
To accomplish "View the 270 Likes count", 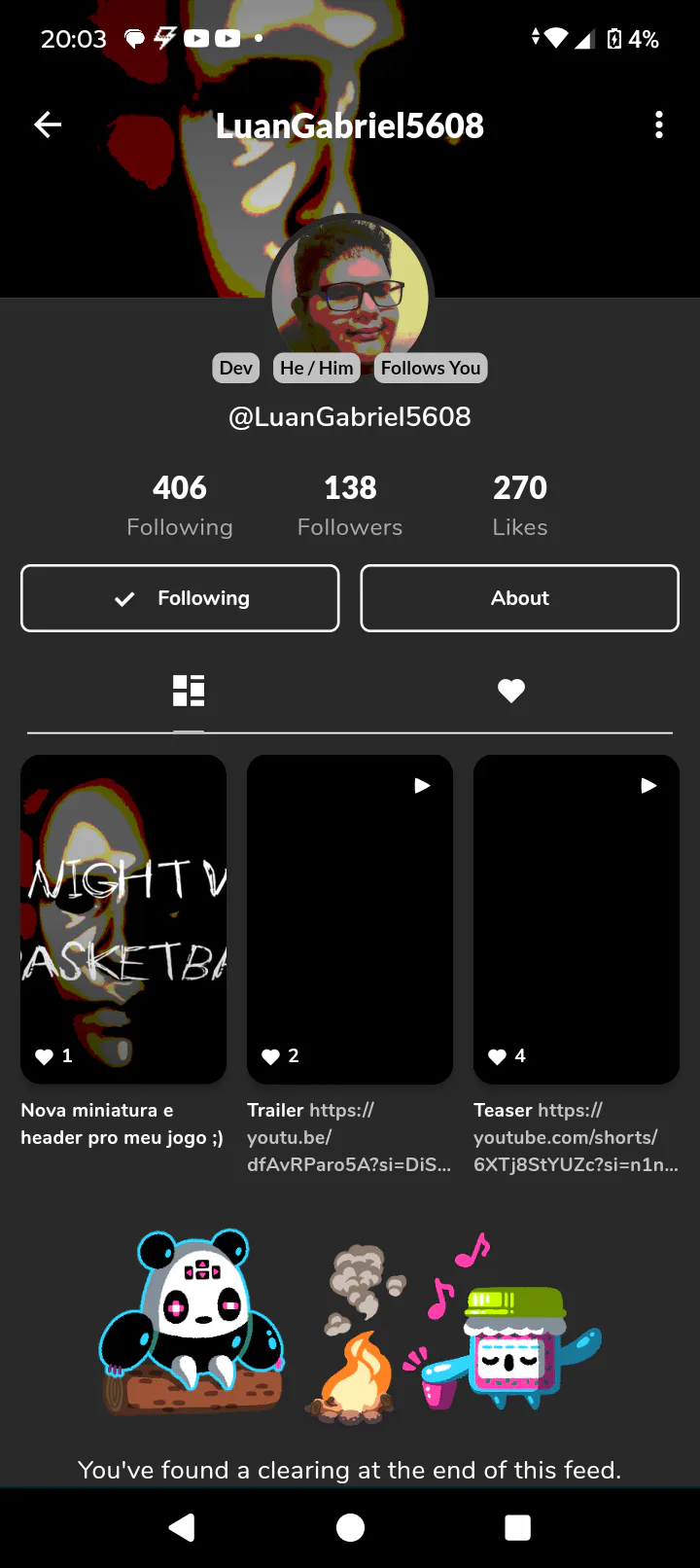I will [x=519, y=505].
